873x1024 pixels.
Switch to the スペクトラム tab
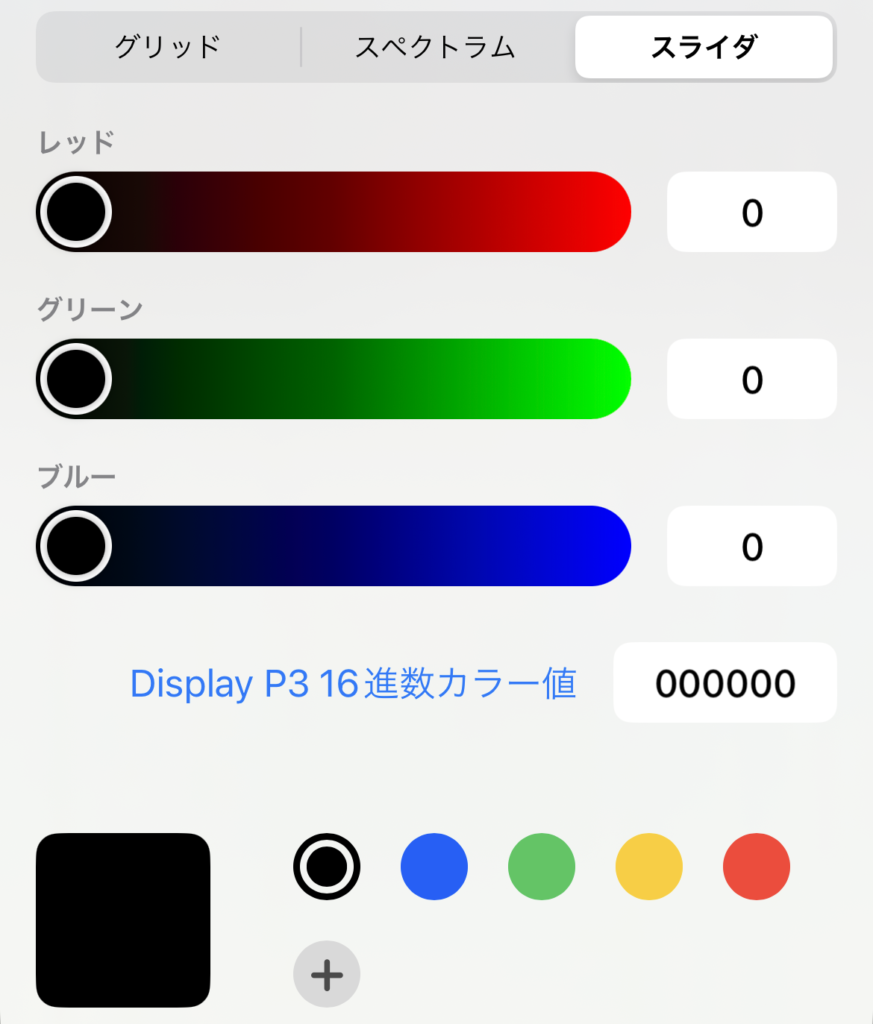pyautogui.click(x=435, y=47)
